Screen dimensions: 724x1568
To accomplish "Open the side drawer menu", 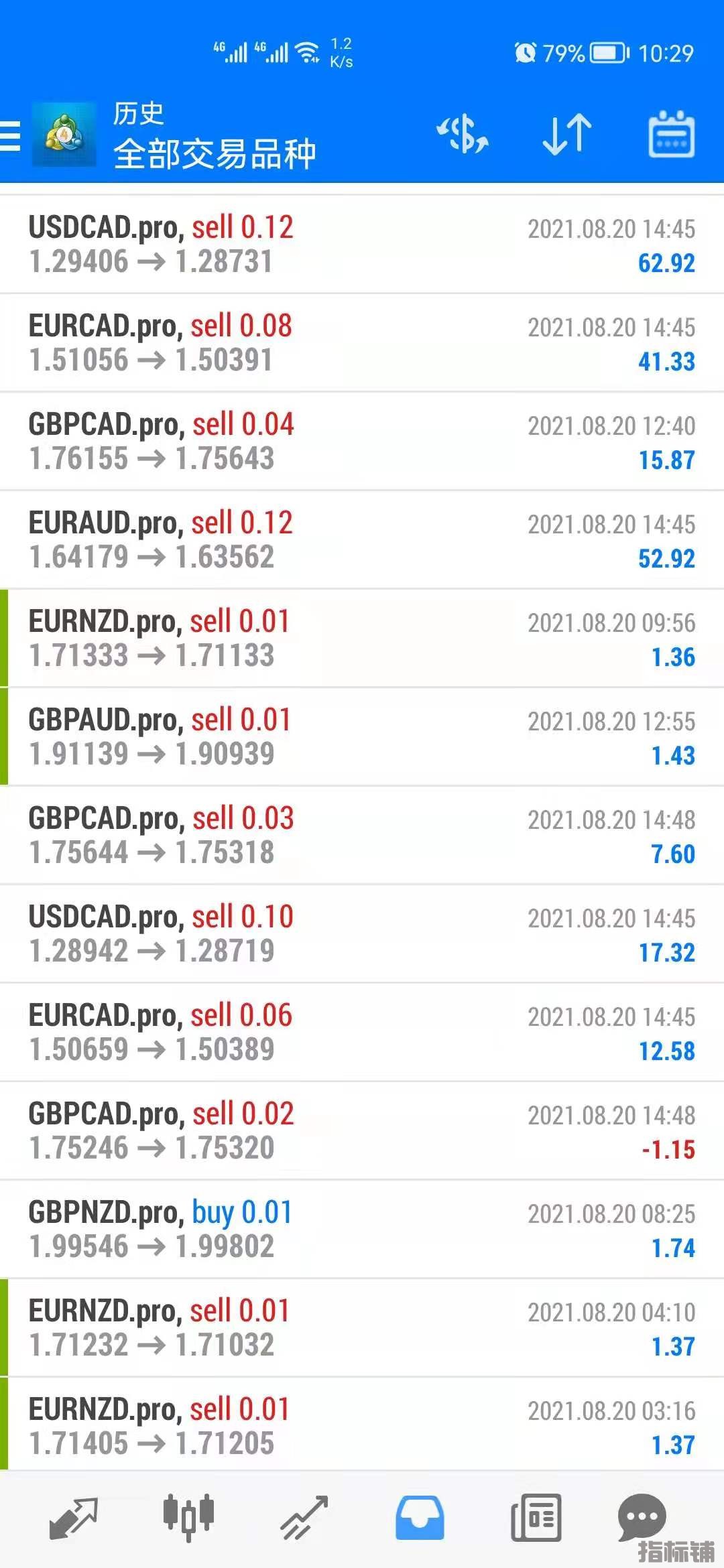I will pos(11,136).
